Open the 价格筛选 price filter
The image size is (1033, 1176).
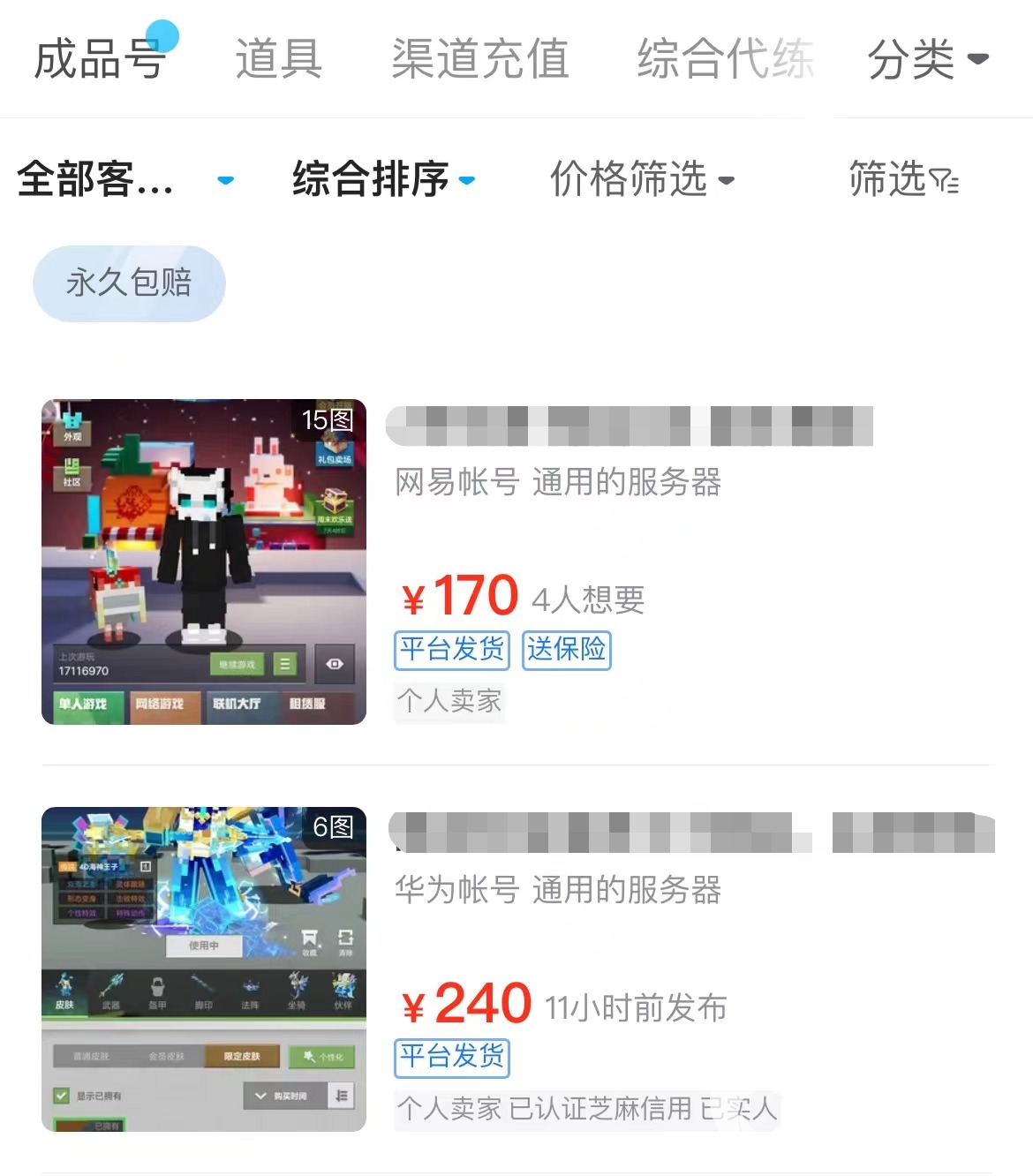641,179
